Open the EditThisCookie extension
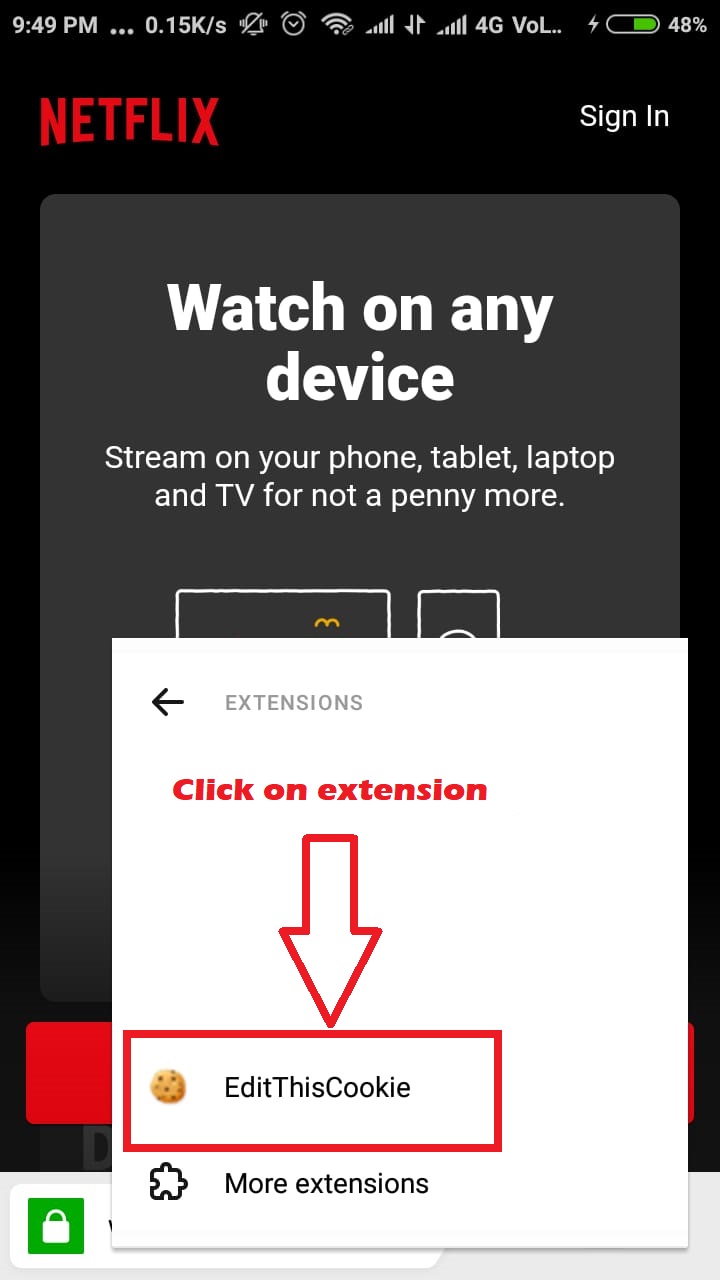The width and height of the screenshot is (720, 1280). coord(316,1088)
